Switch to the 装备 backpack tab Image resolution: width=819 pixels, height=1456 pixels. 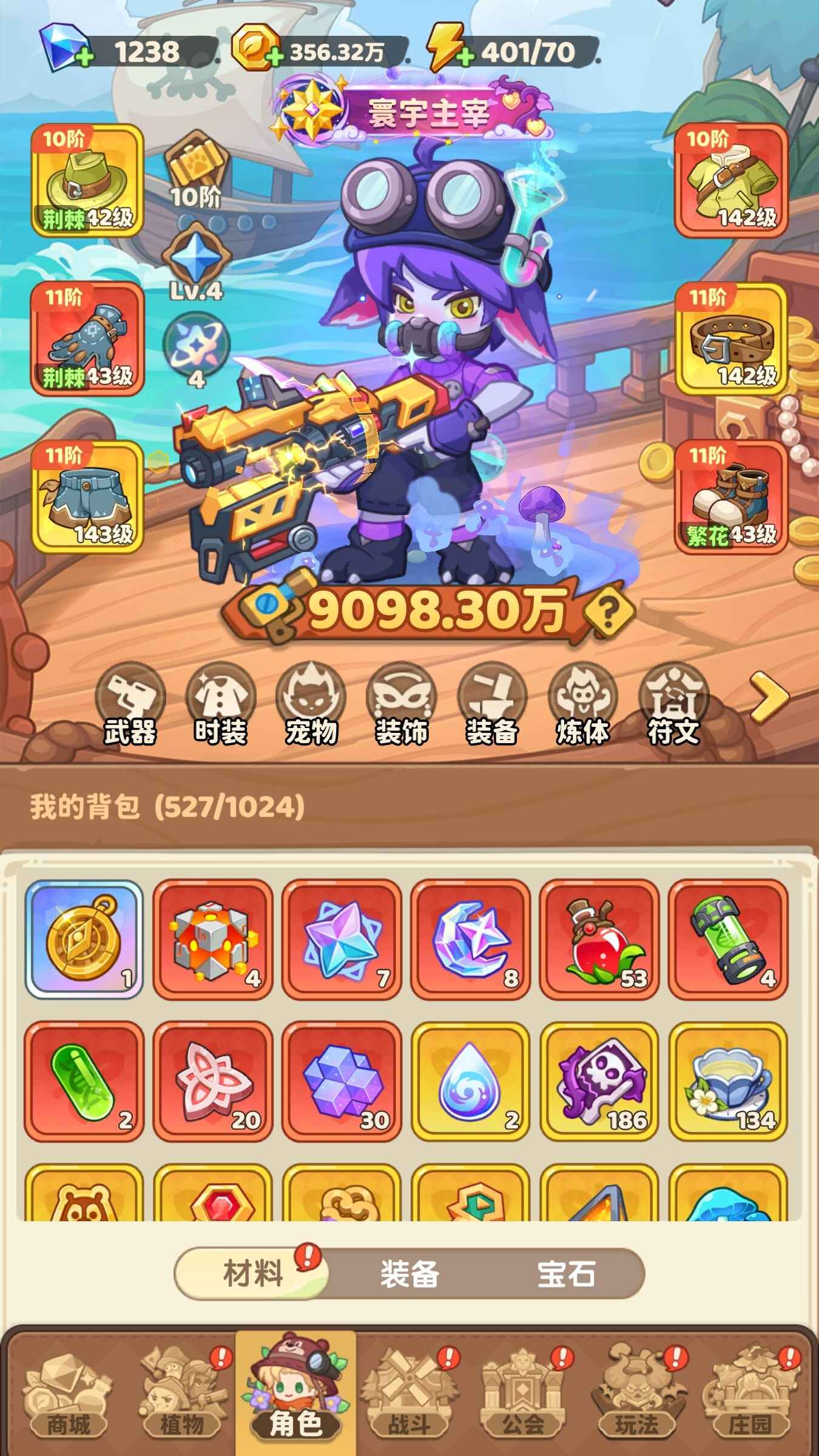click(409, 1273)
